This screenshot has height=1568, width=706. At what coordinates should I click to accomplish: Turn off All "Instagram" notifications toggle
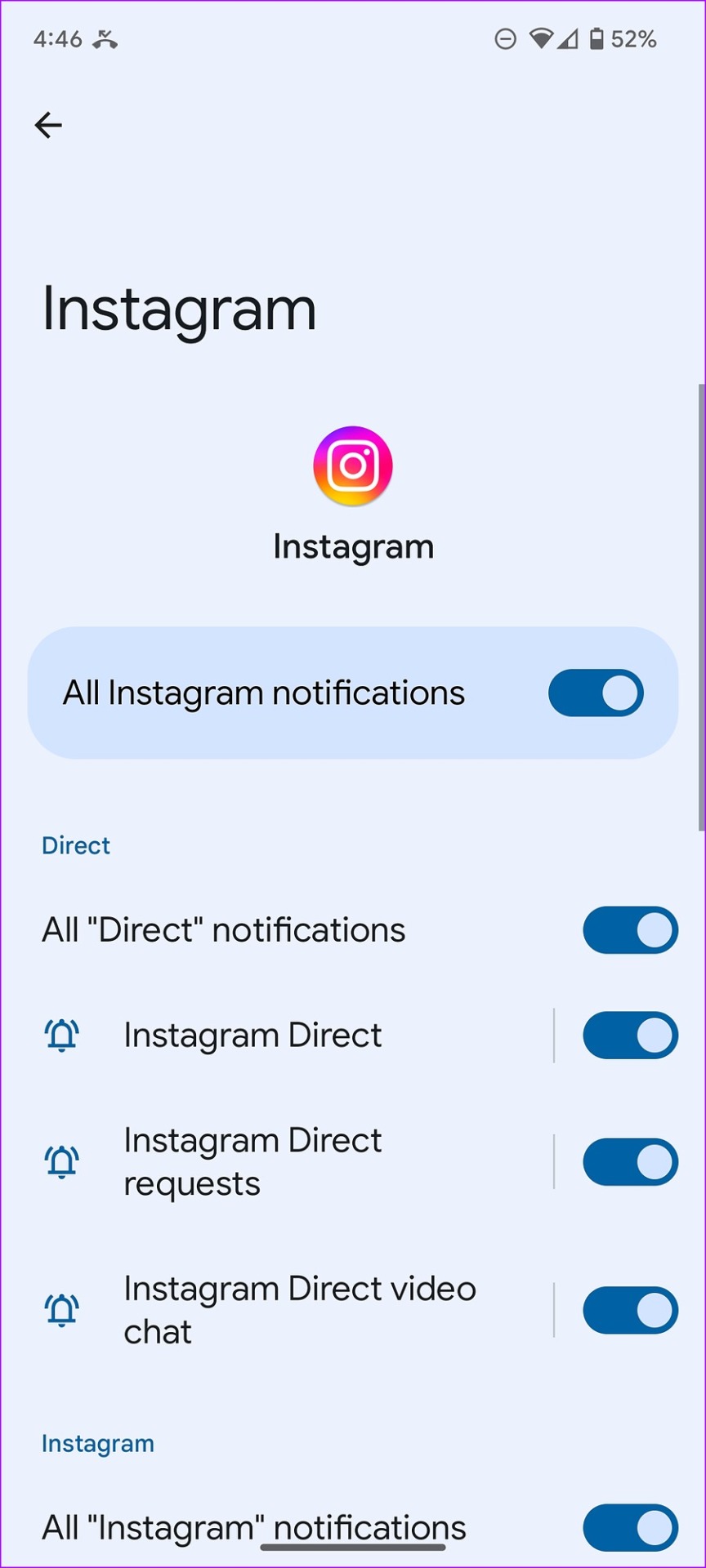coord(630,1527)
